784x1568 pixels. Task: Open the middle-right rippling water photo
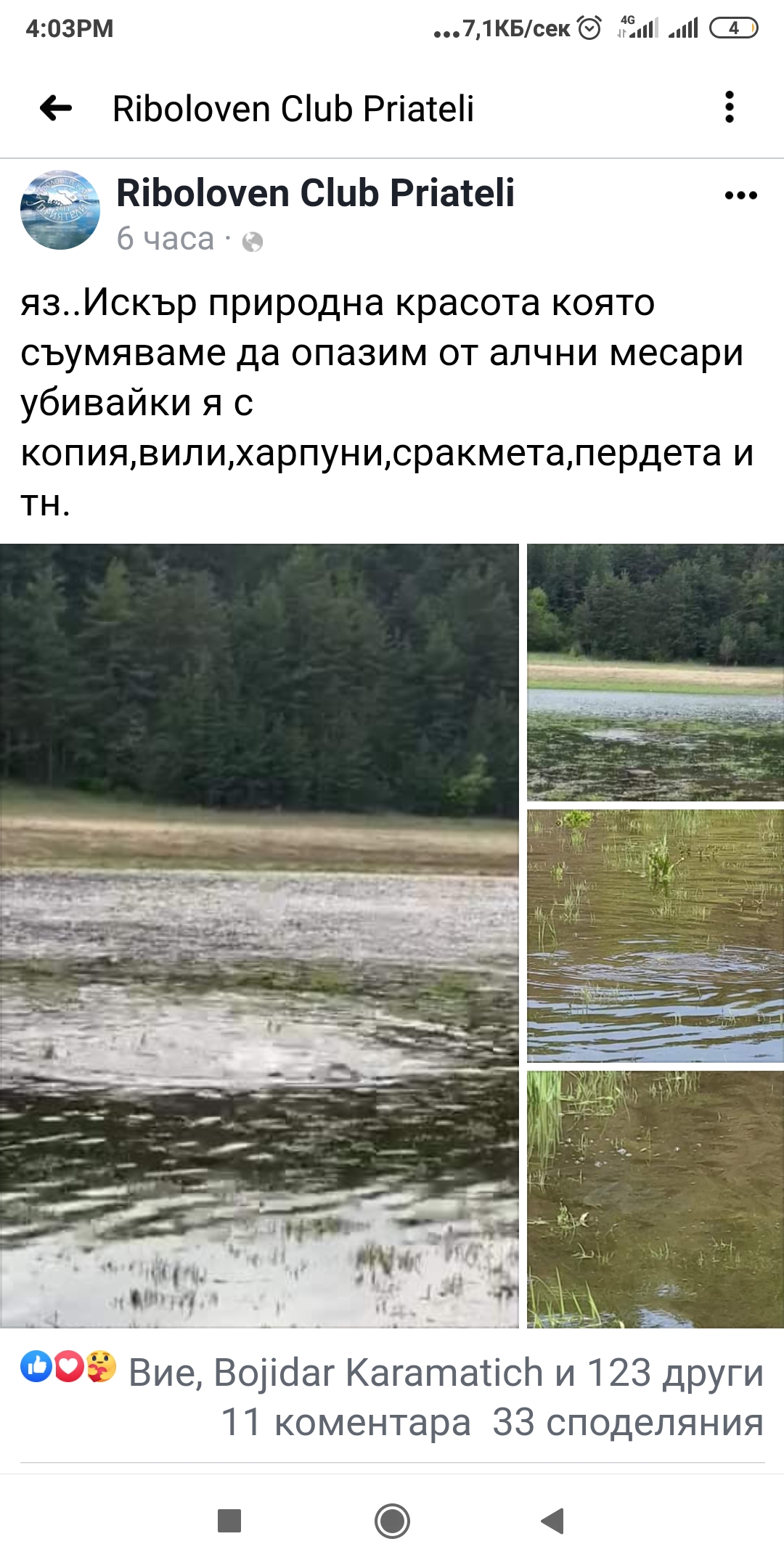655,936
